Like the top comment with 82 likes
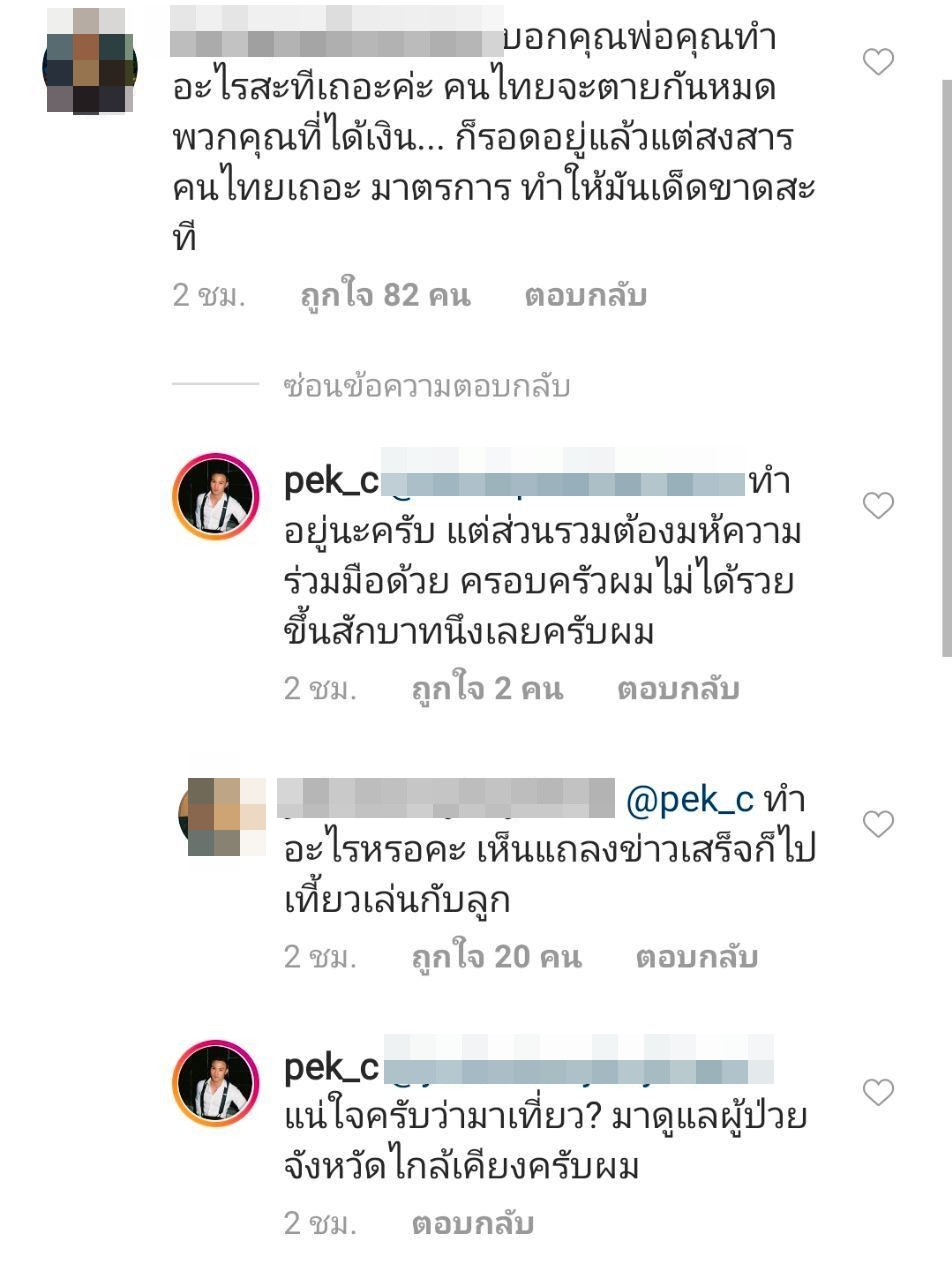 tap(877, 63)
